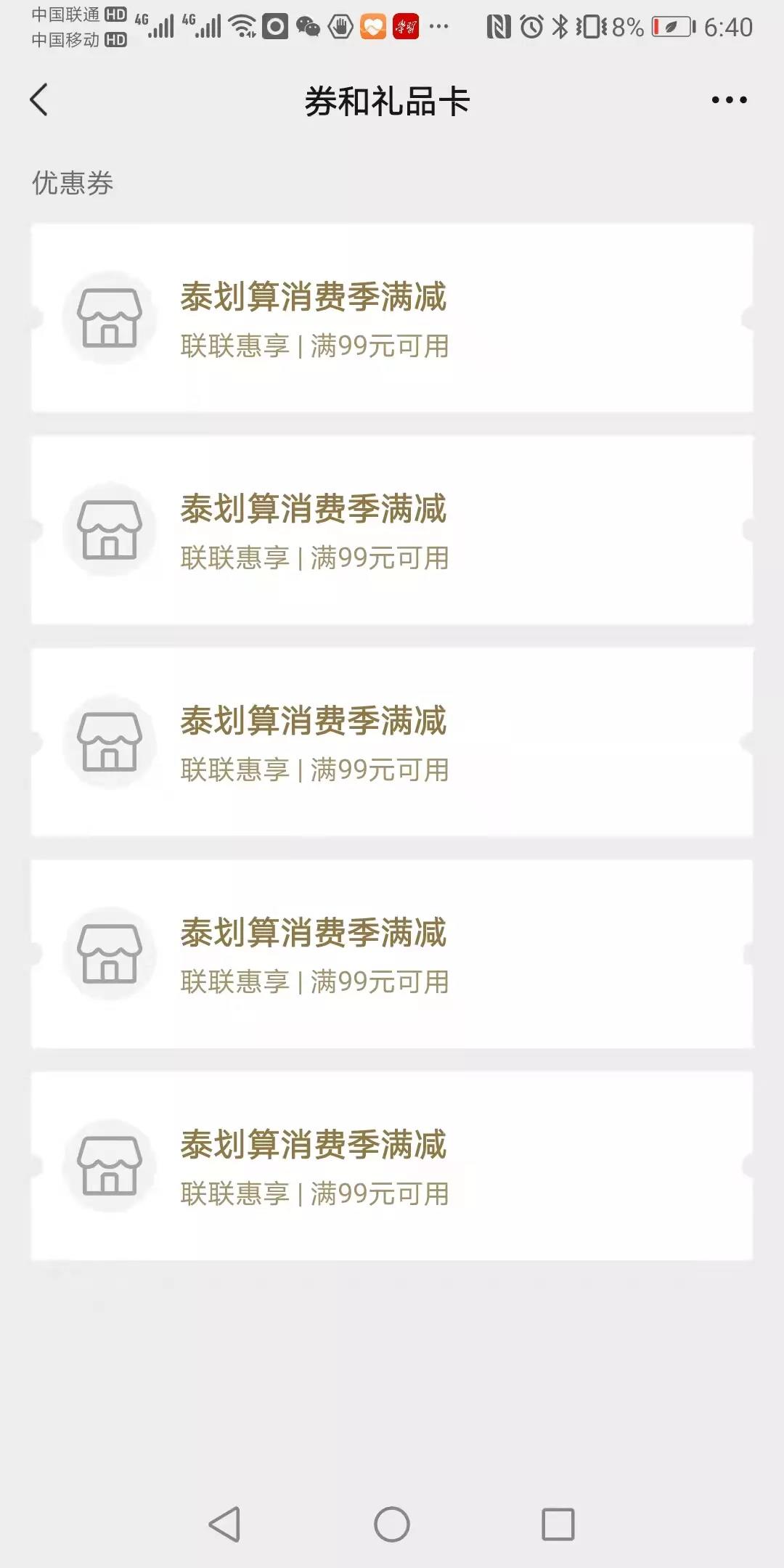The image size is (784, 1568).
Task: Open the topmost 泰划算消费季满减 coupon
Action: (x=392, y=318)
